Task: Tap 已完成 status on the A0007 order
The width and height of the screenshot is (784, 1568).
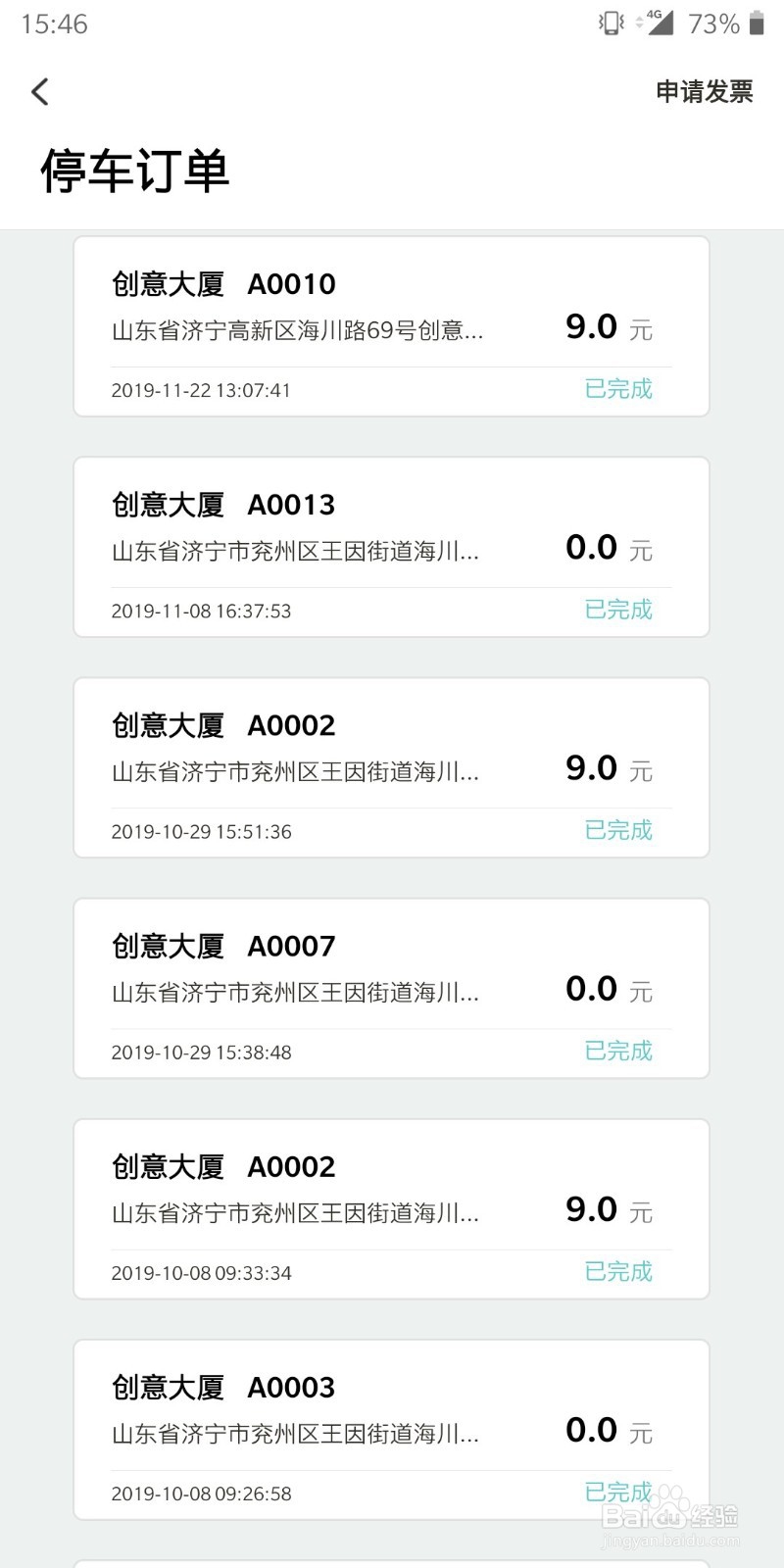Action: [616, 1051]
